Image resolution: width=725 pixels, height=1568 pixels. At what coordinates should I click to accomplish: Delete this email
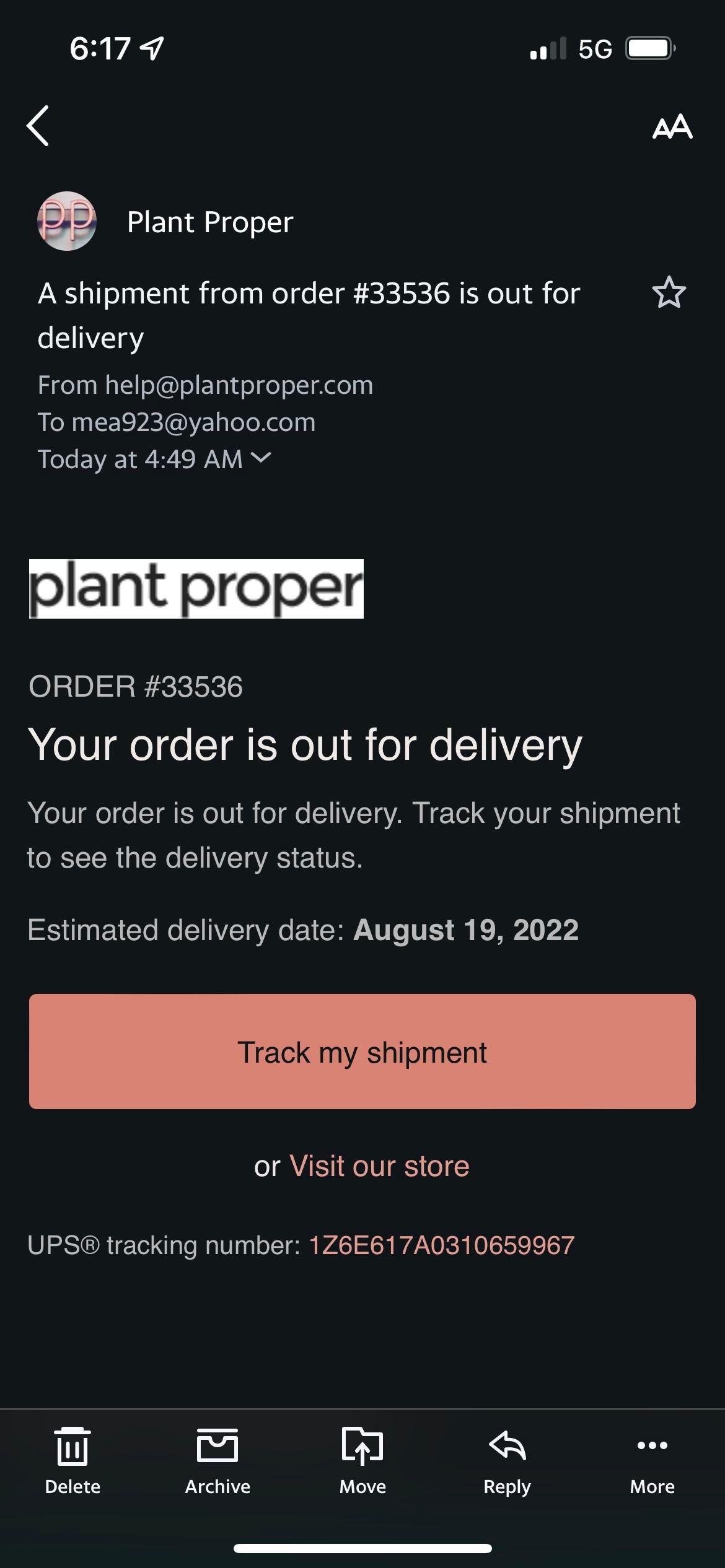tap(72, 1459)
